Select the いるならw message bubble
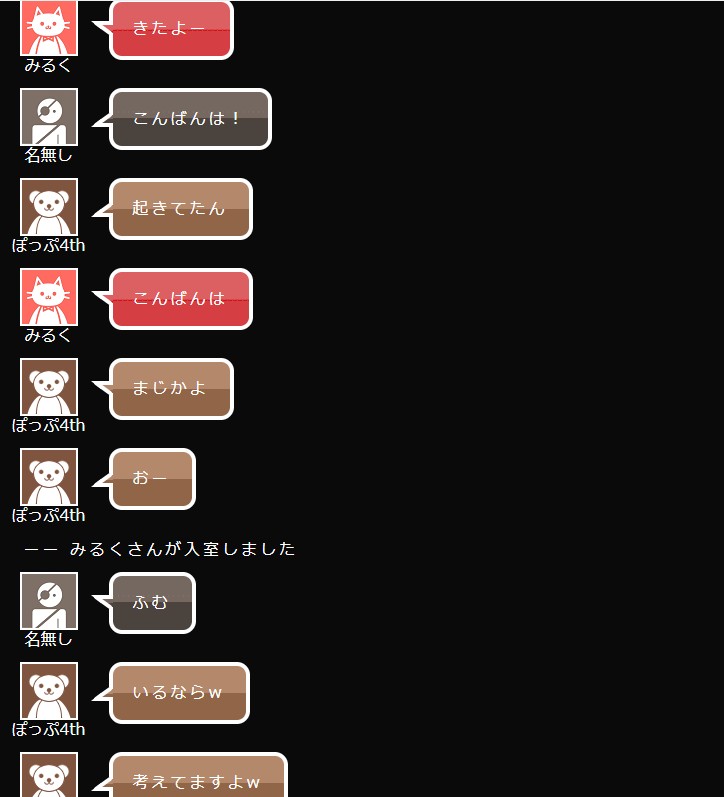724x797 pixels. [x=179, y=693]
